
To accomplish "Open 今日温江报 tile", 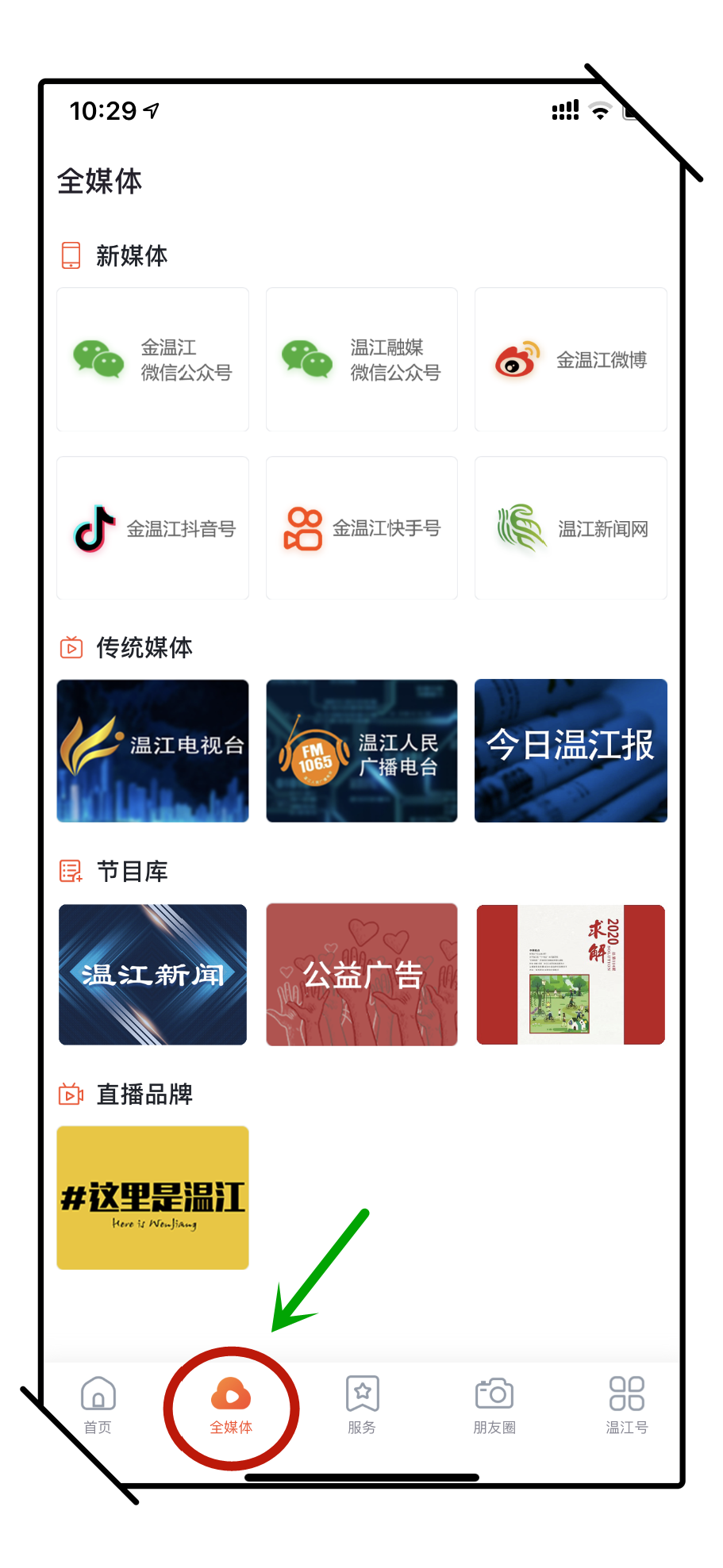I will point(571,750).
